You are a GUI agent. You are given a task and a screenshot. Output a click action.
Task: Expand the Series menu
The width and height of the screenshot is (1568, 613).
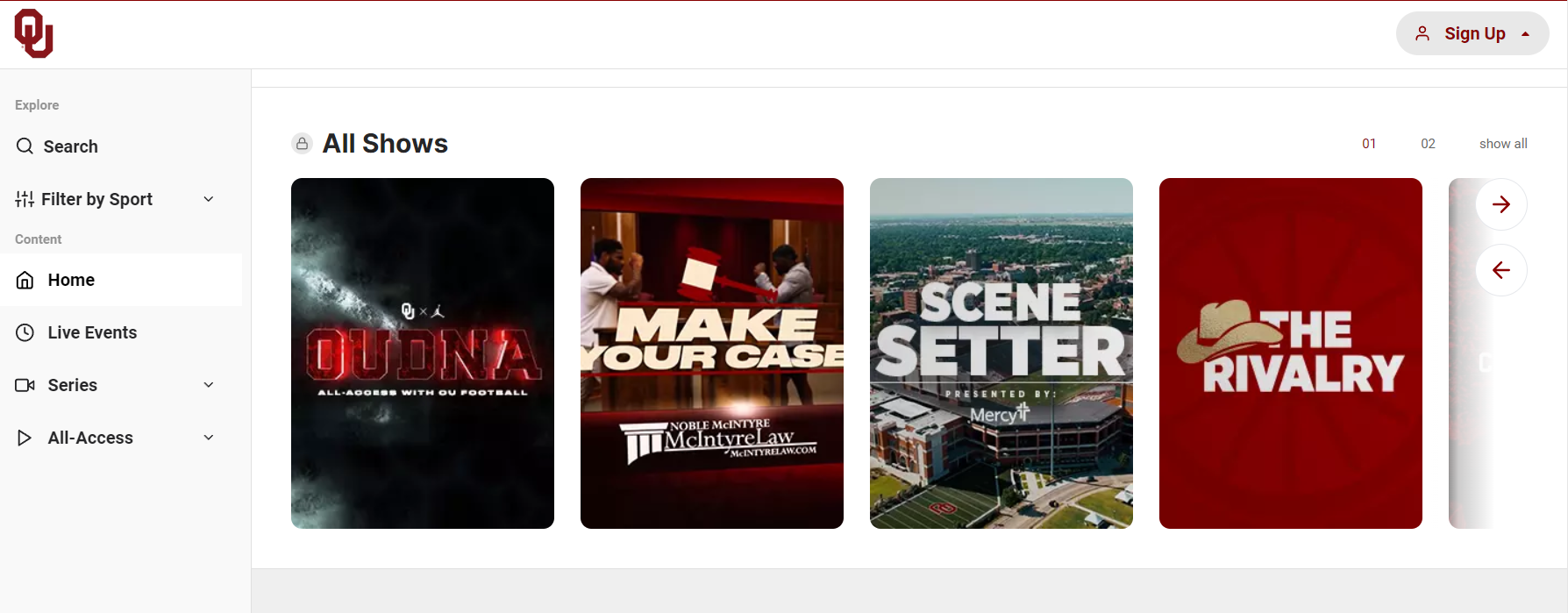click(x=114, y=385)
